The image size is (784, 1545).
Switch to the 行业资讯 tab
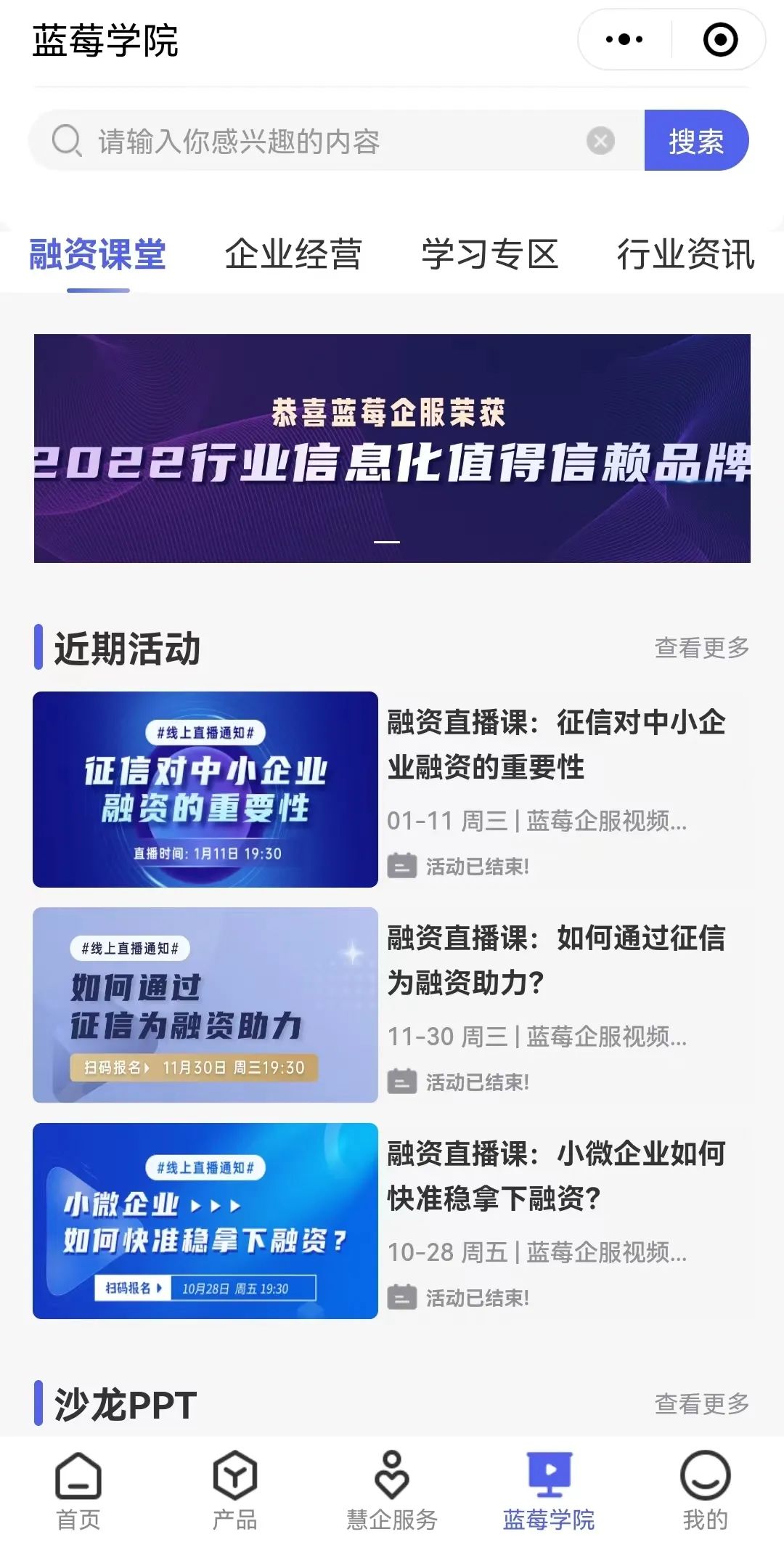[685, 255]
